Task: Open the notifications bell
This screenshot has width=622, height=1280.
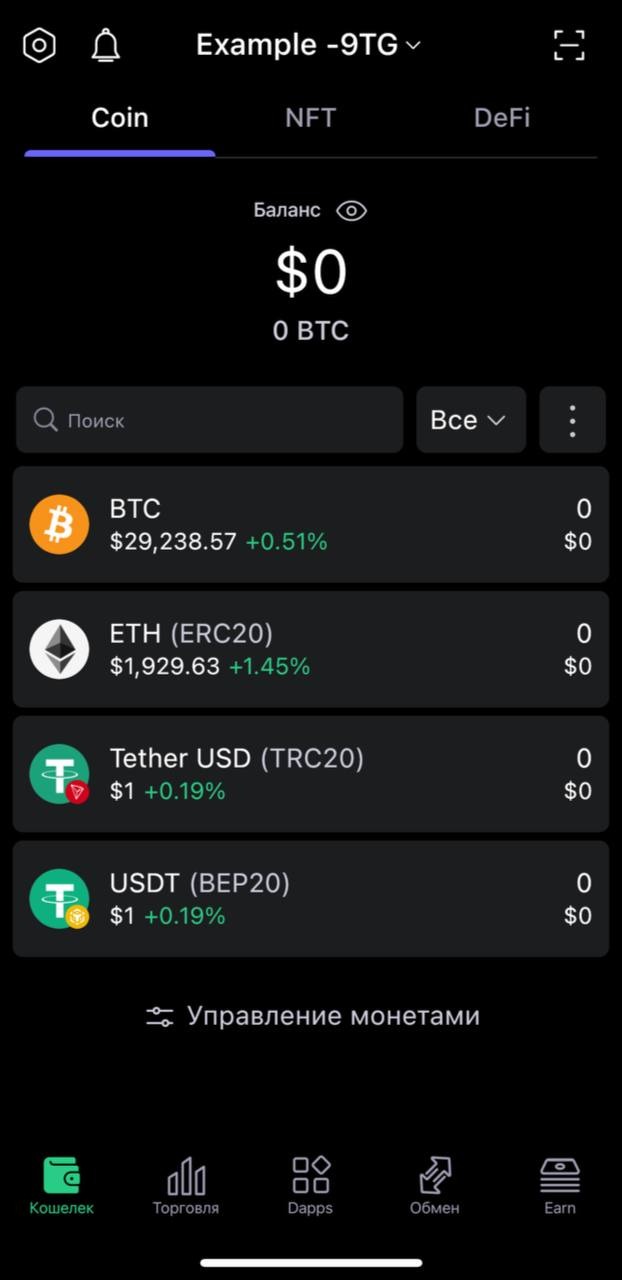Action: pyautogui.click(x=105, y=45)
